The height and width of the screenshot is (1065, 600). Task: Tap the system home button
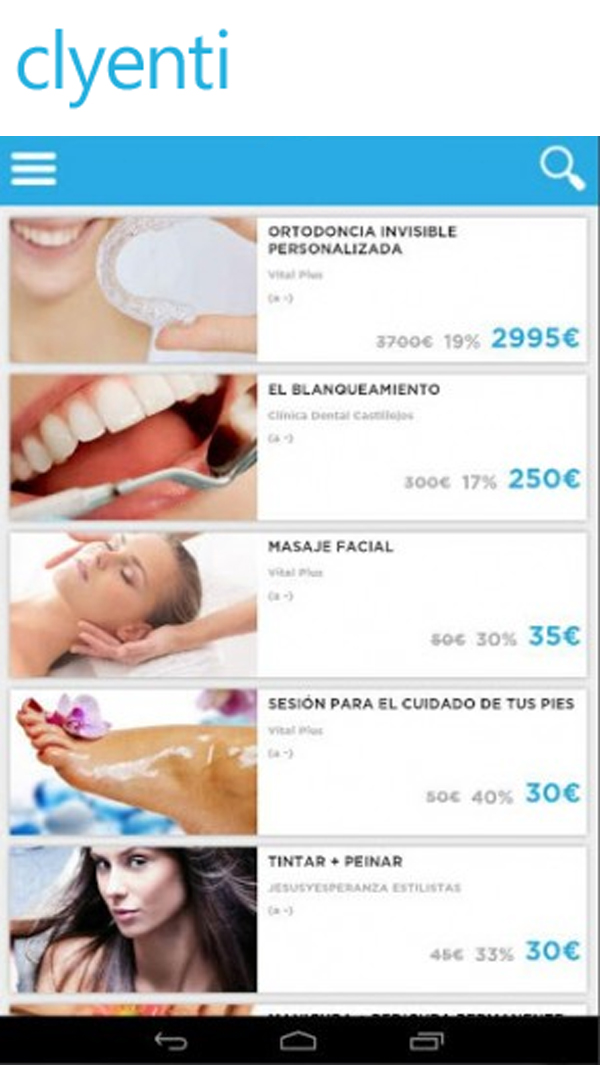point(298,1042)
